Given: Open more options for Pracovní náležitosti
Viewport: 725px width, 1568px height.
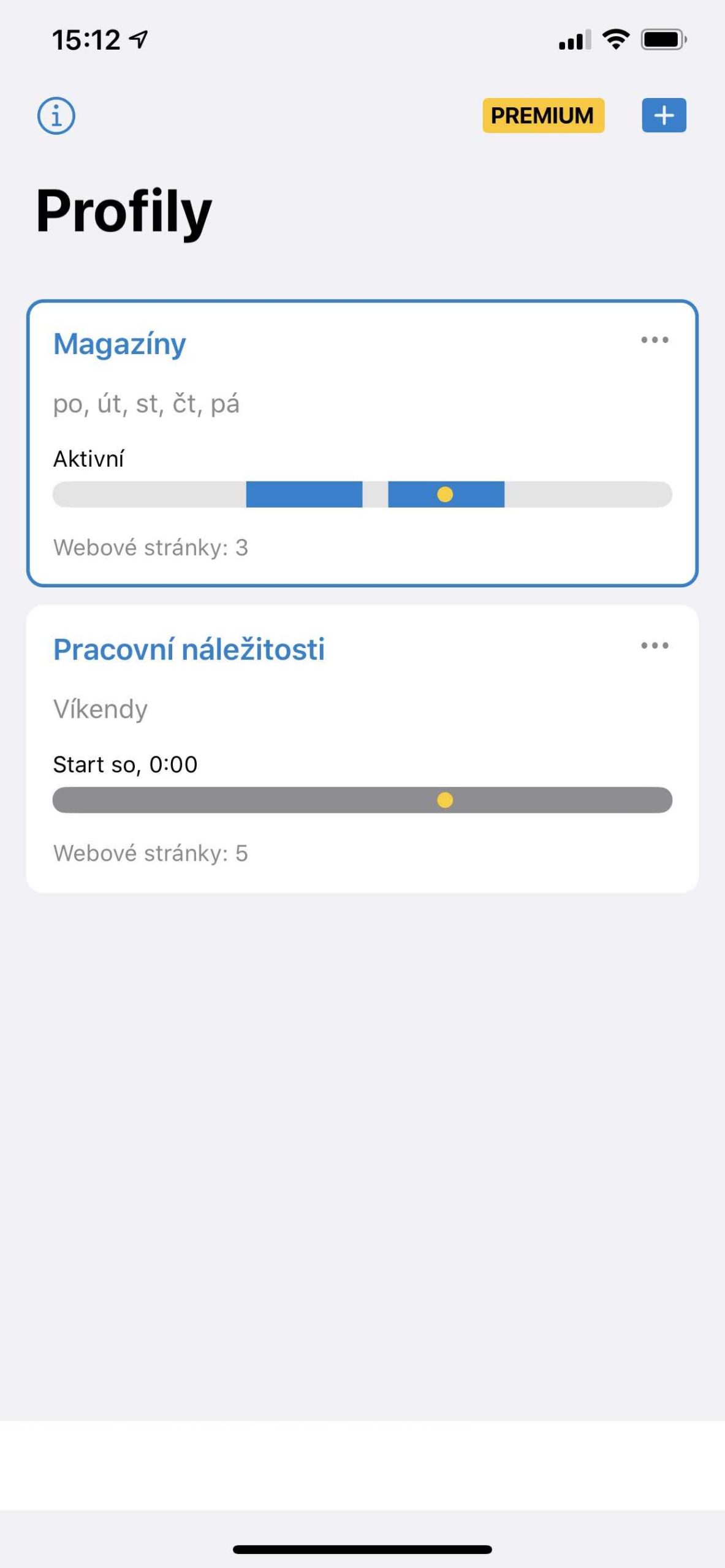Looking at the screenshot, I should tap(655, 646).
